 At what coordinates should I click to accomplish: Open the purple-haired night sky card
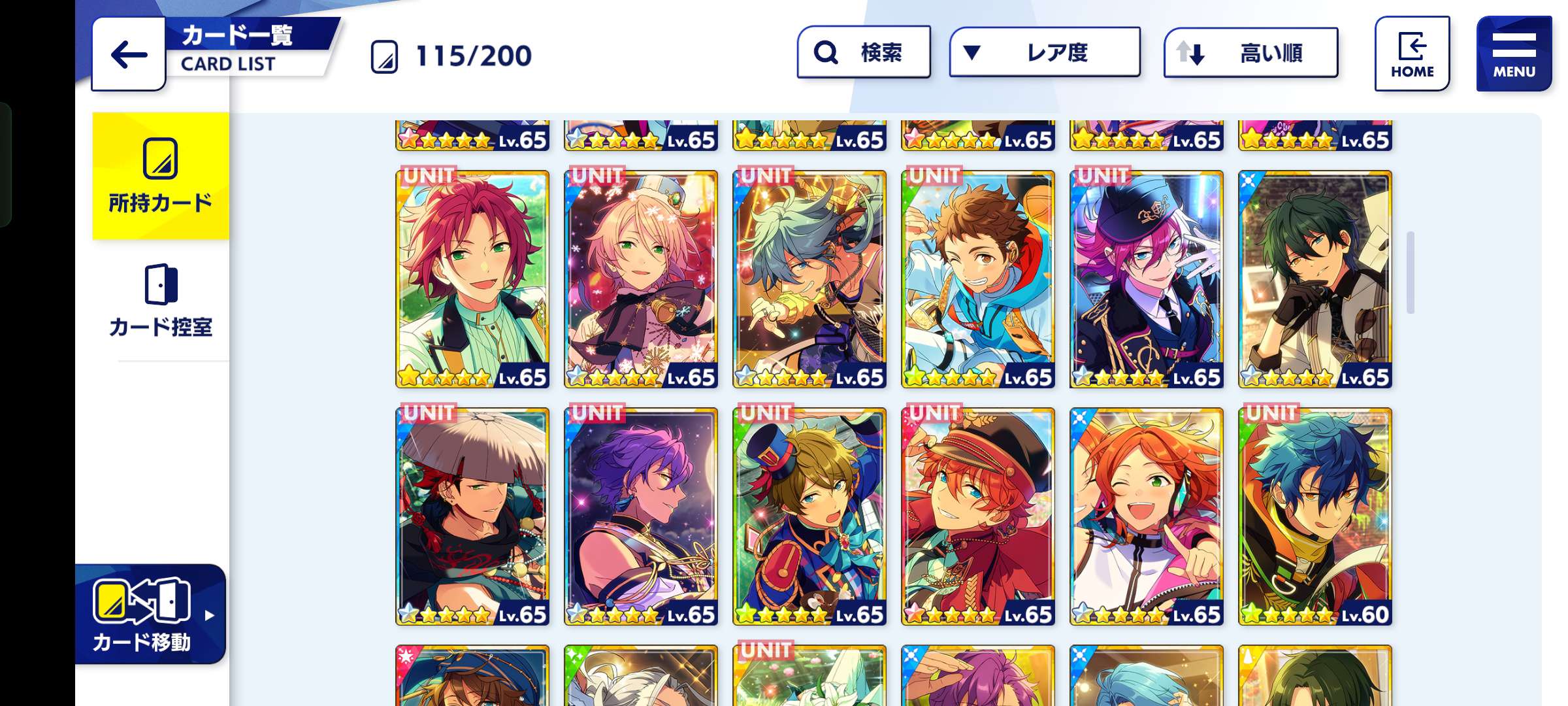click(641, 516)
